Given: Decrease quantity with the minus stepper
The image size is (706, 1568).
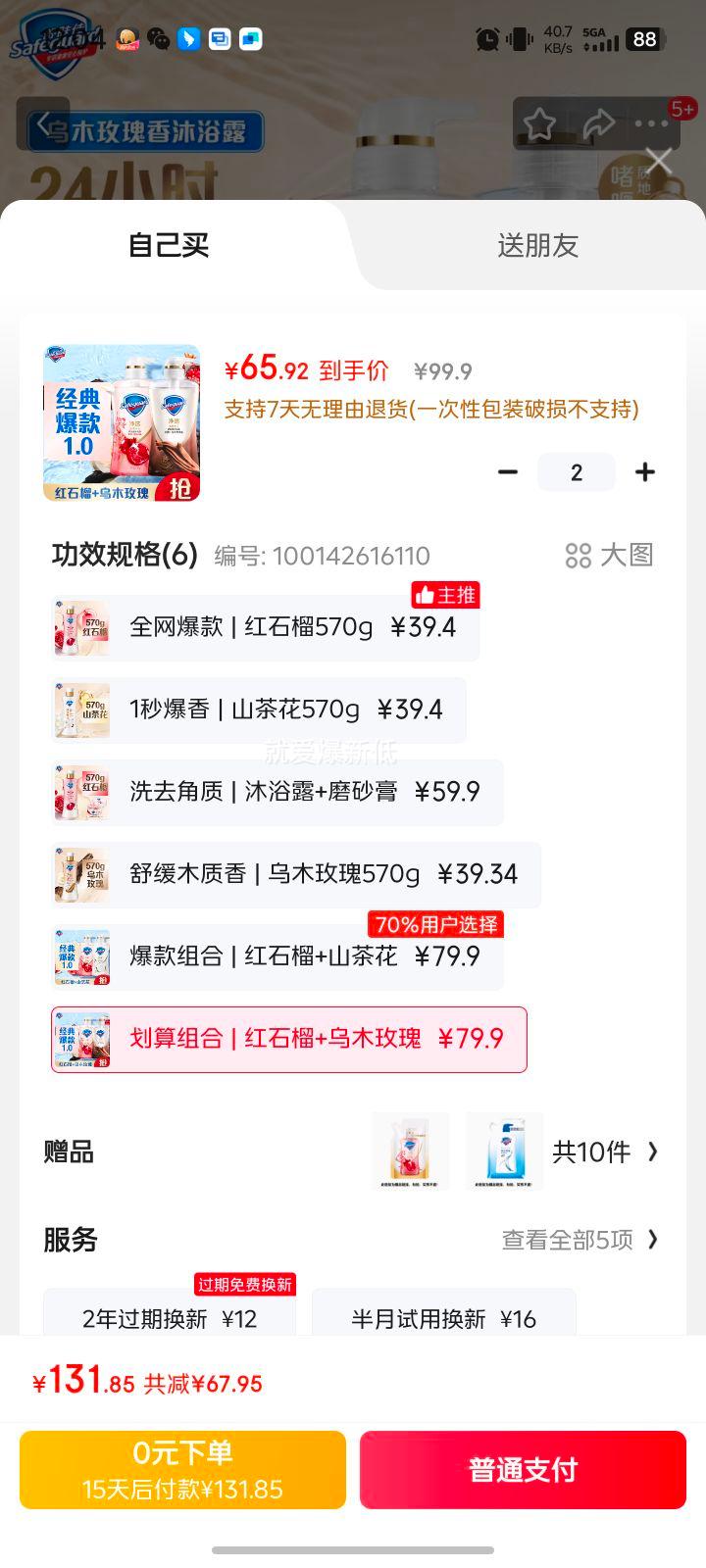Looking at the screenshot, I should [x=508, y=471].
